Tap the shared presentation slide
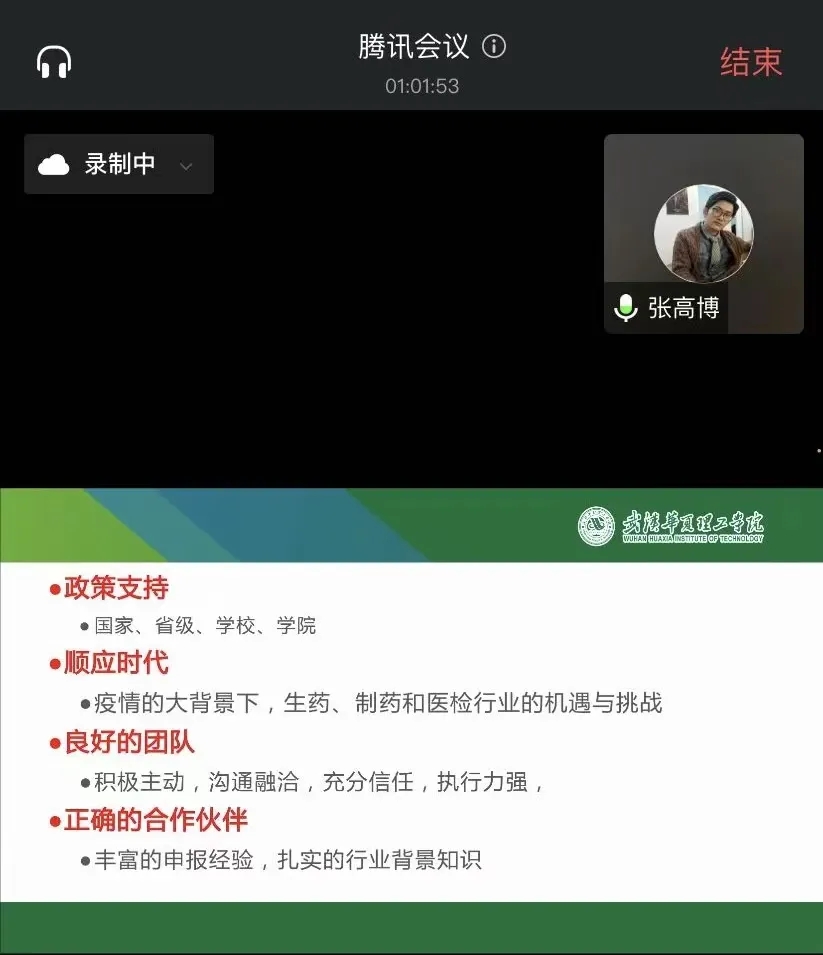Screen dimensions: 823x955 coord(411,719)
